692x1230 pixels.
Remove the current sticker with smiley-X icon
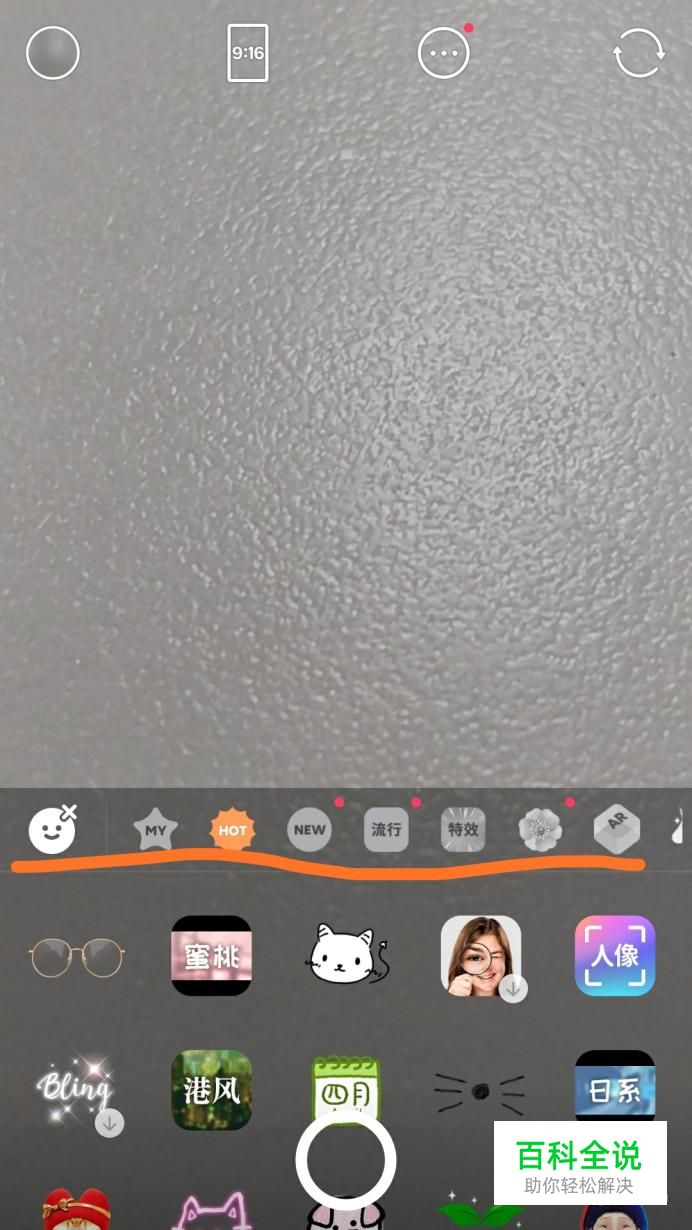(x=53, y=829)
